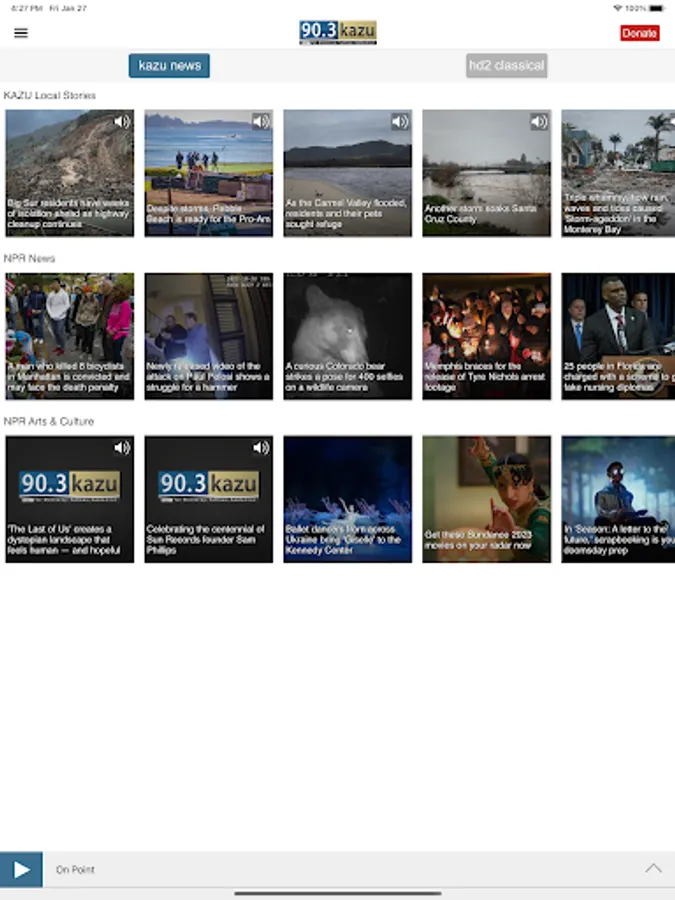Viewport: 675px width, 900px height.
Task: Open 'The Last of Us' dystopian landscape story
Action: 69,499
